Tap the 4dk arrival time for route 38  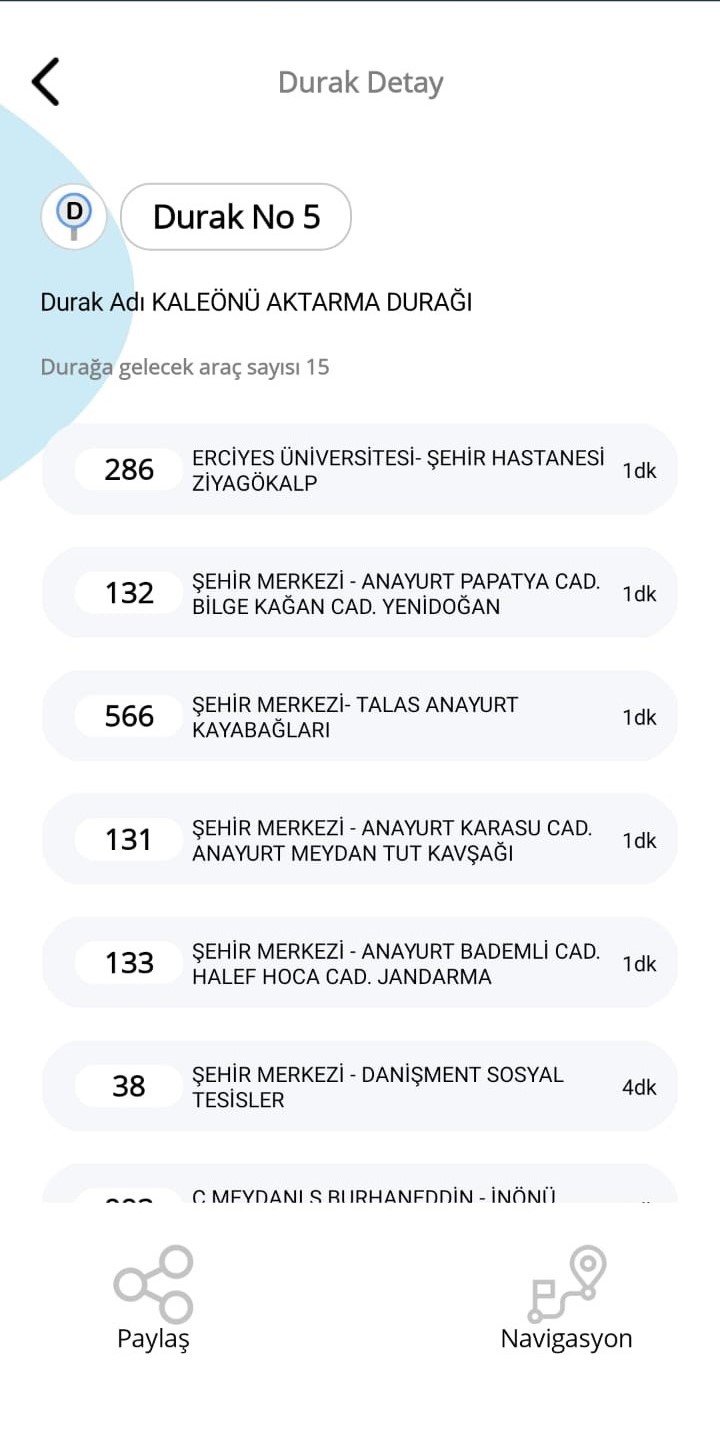tap(640, 1086)
